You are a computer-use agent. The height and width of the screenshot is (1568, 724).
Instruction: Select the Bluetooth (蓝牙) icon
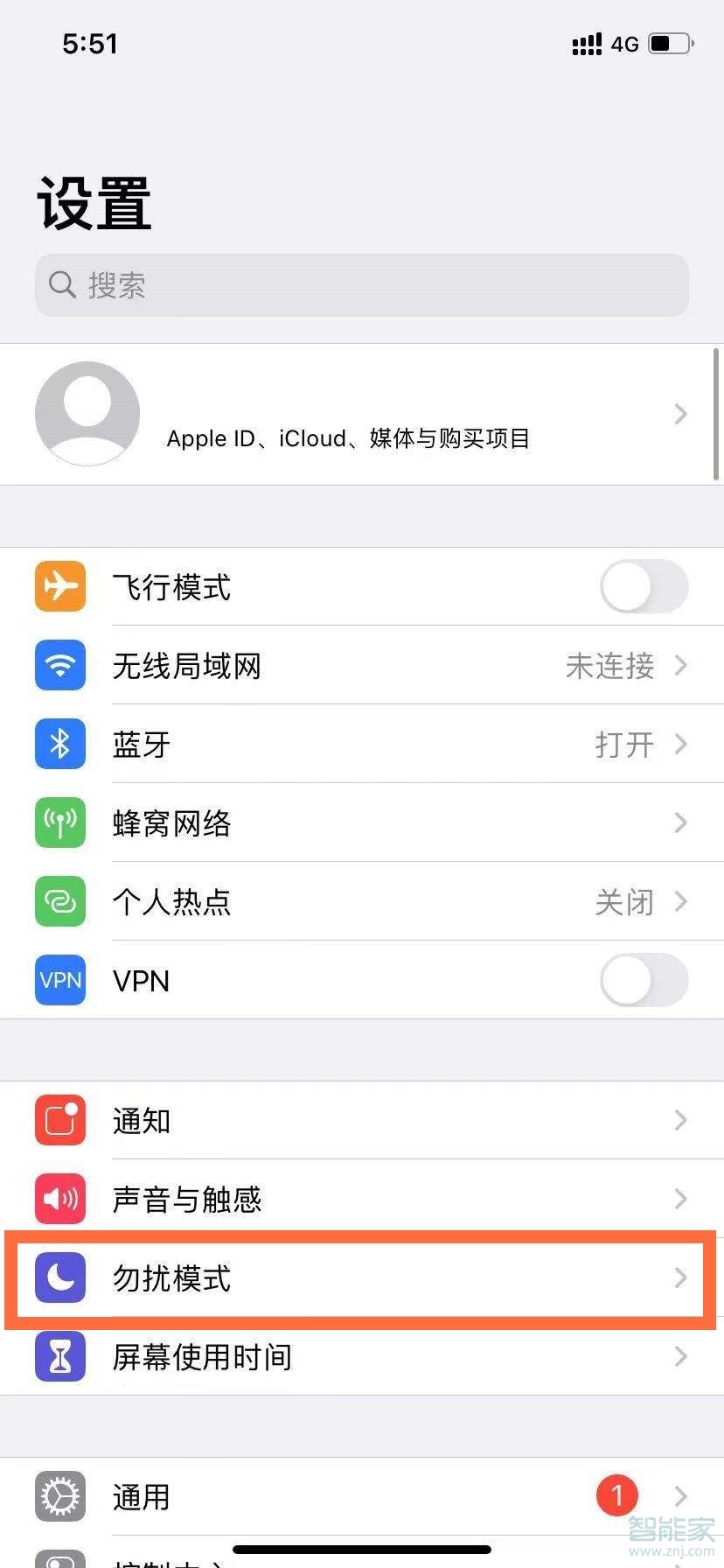pos(59,744)
